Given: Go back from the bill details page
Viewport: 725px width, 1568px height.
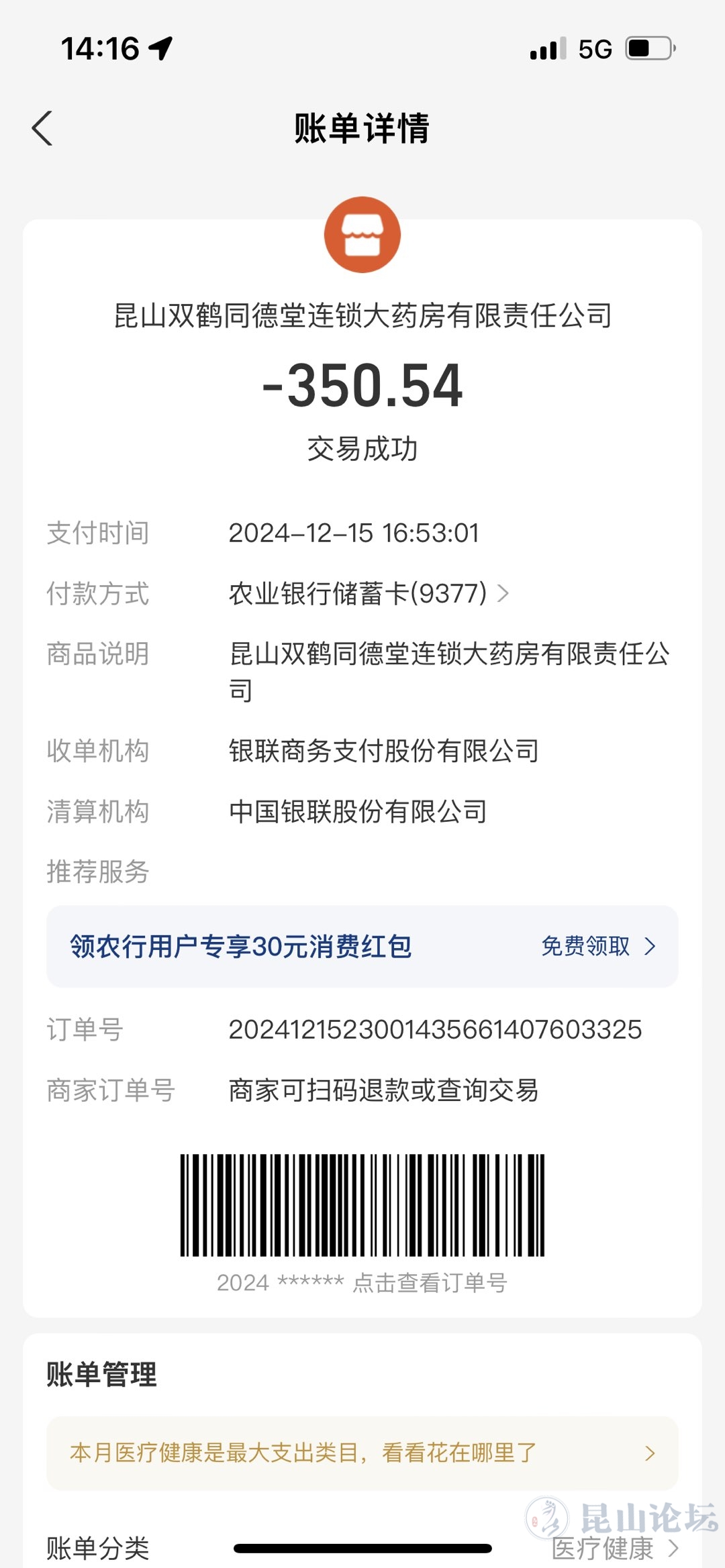Looking at the screenshot, I should click(42, 128).
